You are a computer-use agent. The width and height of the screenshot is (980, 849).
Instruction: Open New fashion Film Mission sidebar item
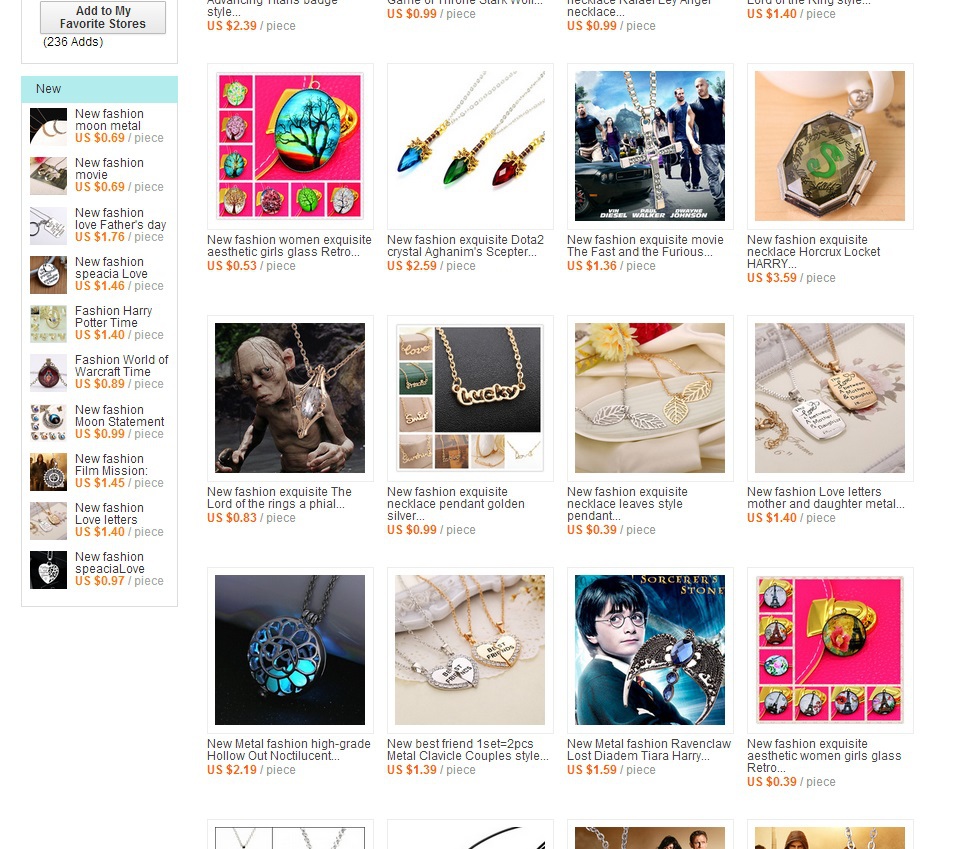tap(110, 464)
